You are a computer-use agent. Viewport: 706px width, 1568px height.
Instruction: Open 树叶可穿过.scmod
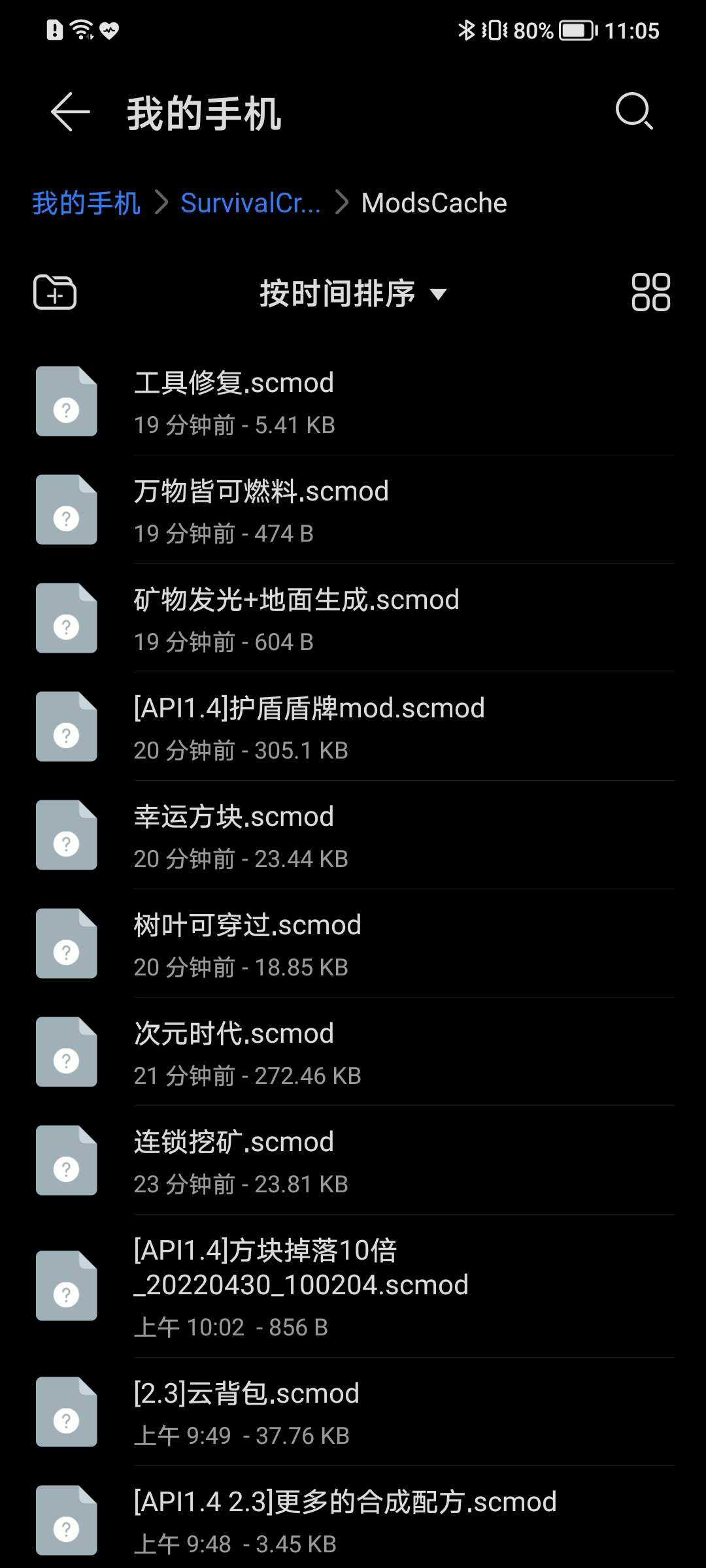tap(353, 943)
